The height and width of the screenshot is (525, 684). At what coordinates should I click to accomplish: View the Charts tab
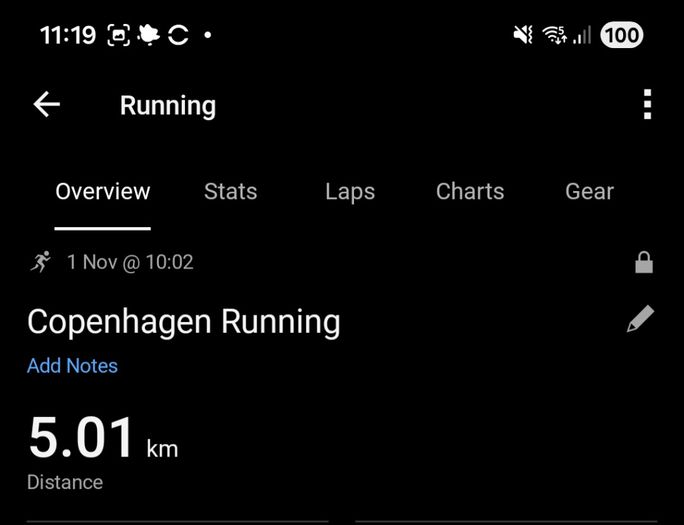coord(470,191)
